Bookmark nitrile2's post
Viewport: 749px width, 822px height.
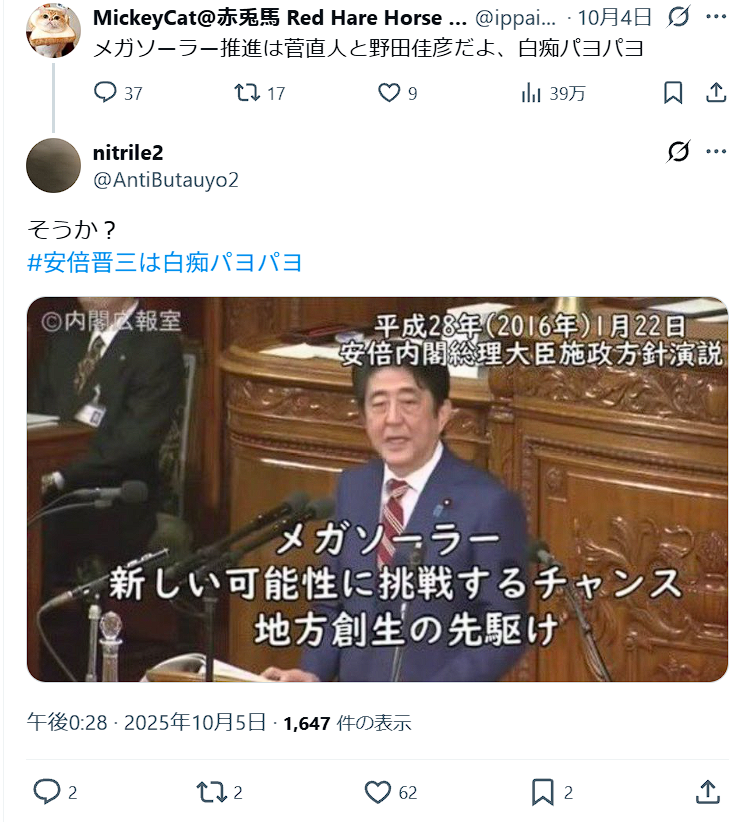pyautogui.click(x=542, y=792)
